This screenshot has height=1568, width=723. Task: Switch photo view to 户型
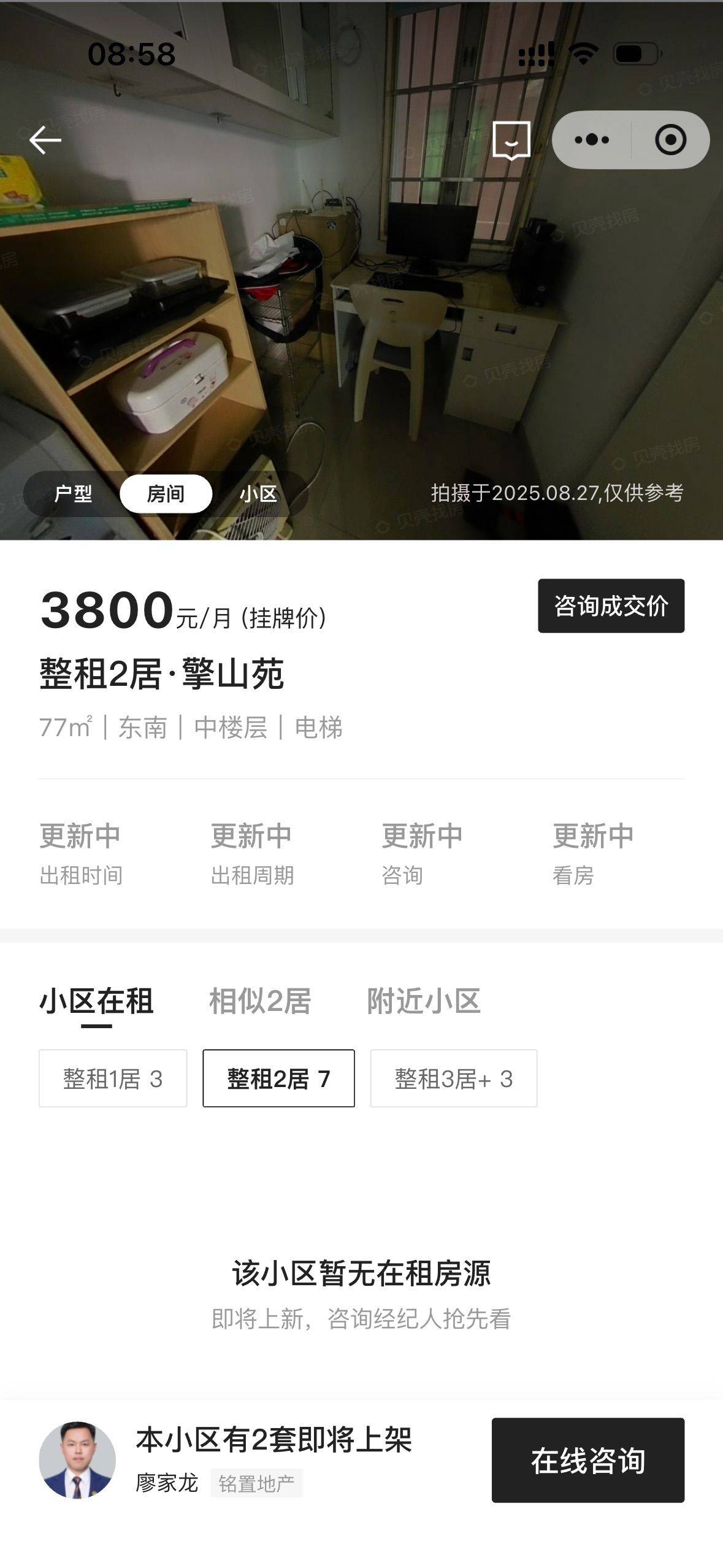click(x=73, y=494)
